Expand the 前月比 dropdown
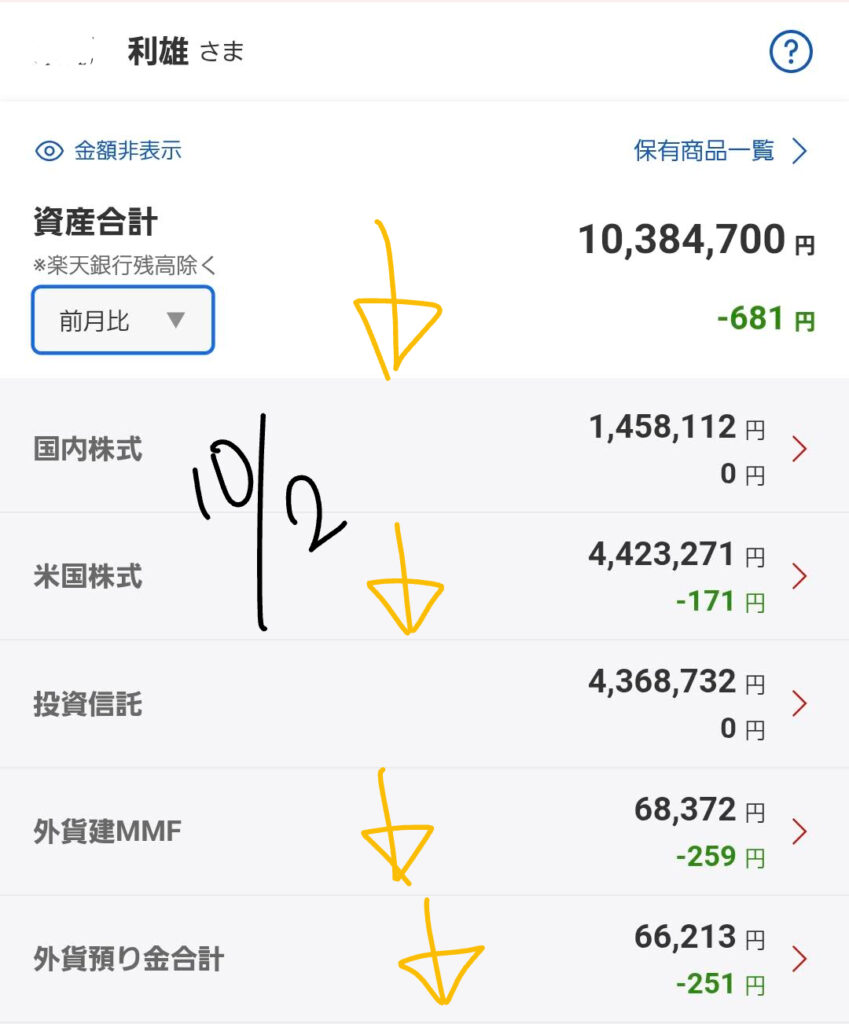849x1024 pixels. pyautogui.click(x=123, y=321)
